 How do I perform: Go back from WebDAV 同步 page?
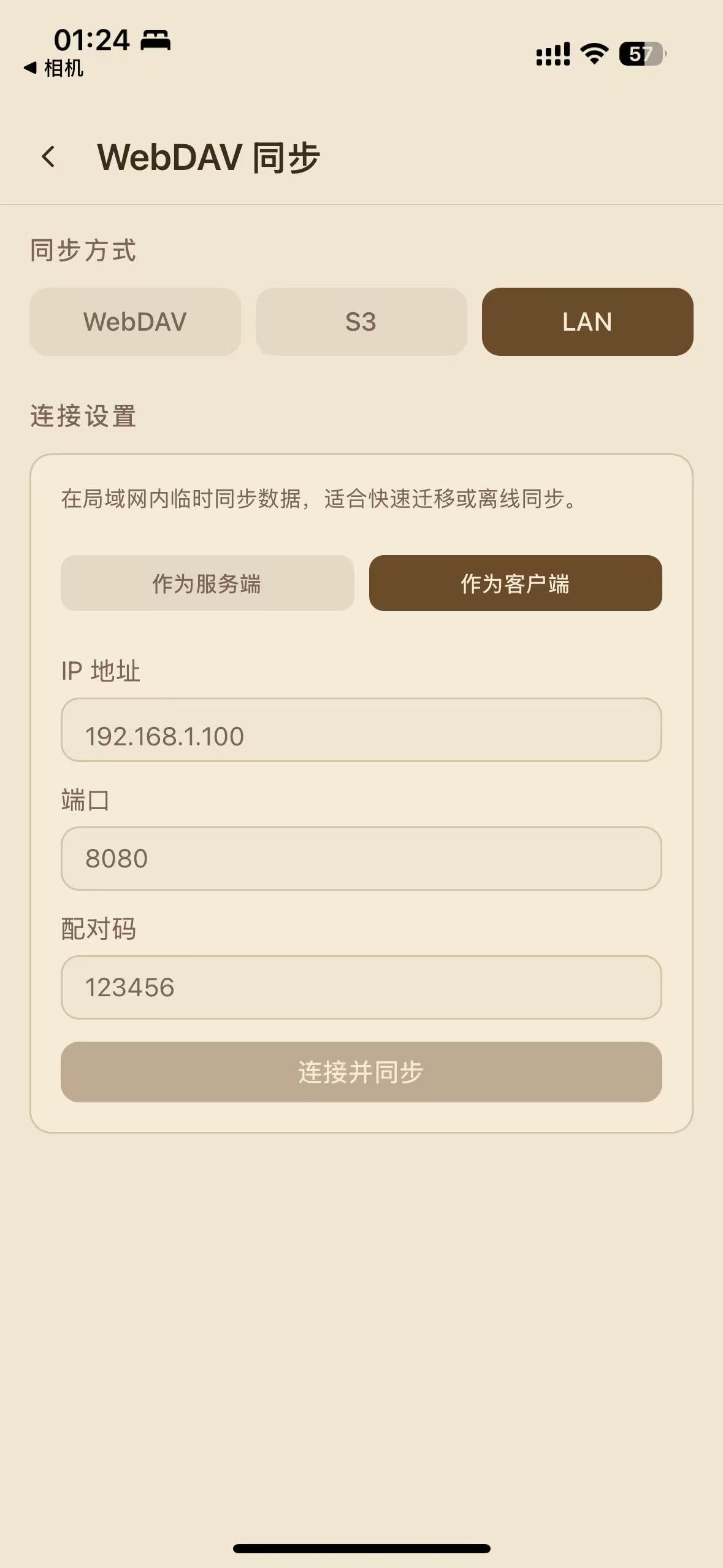[x=48, y=157]
